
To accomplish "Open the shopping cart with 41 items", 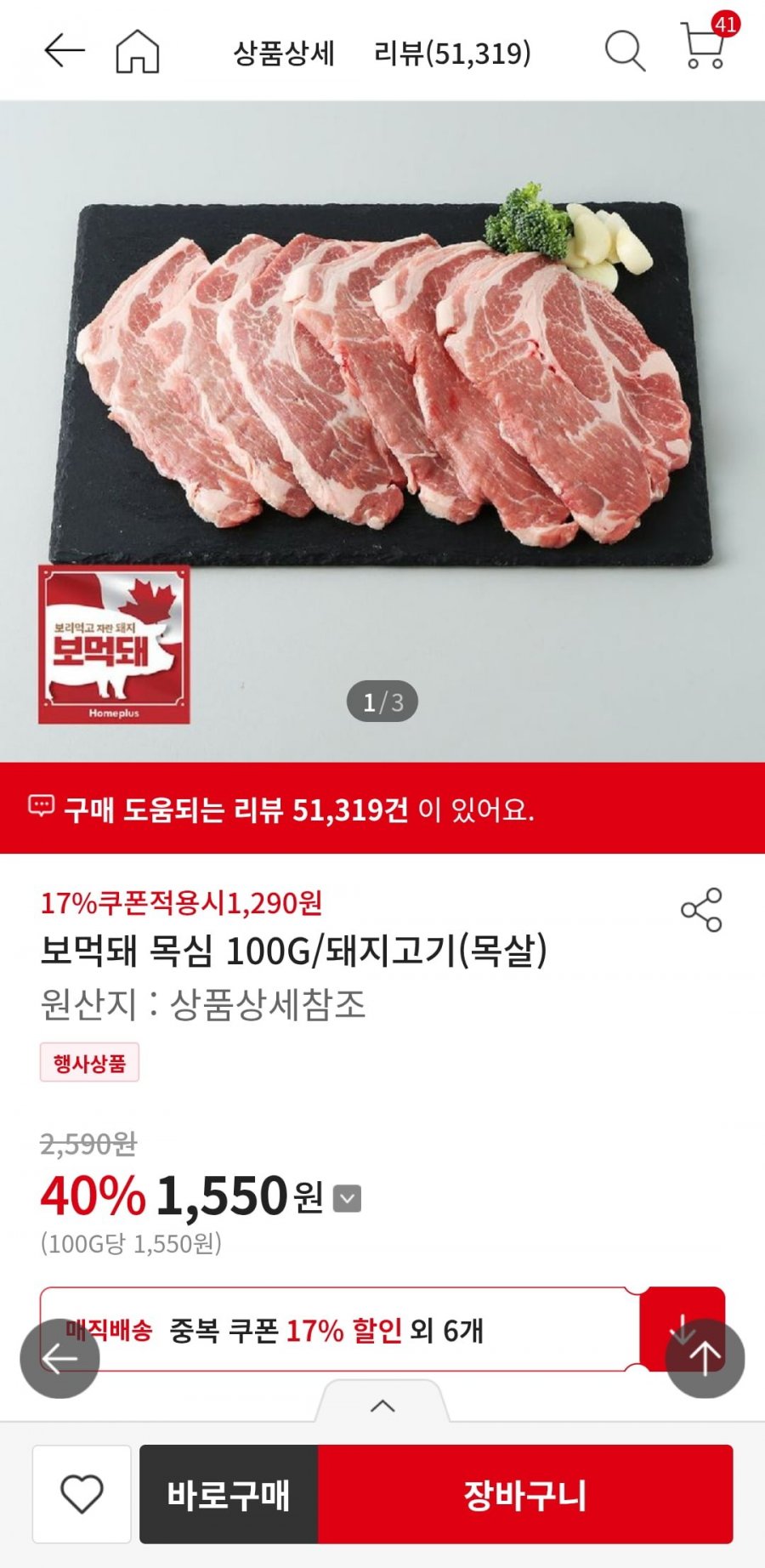I will tap(705, 45).
